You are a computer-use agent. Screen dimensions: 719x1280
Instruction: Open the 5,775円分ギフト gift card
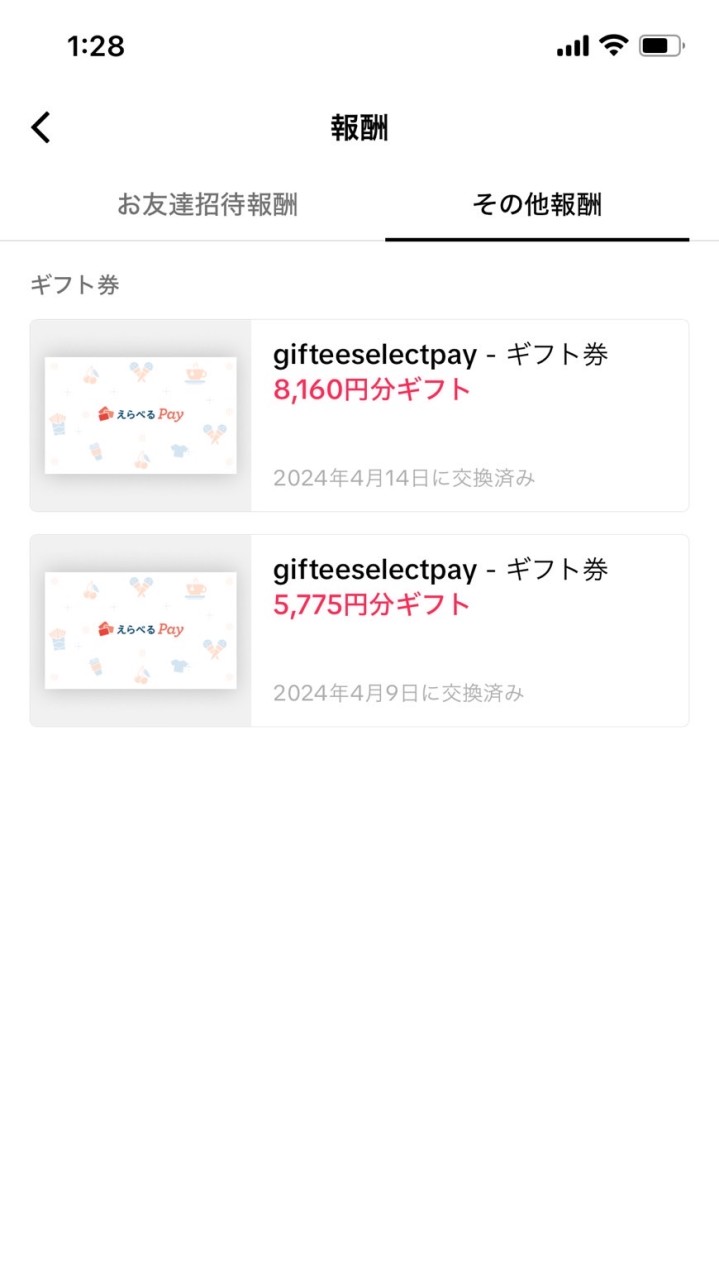(359, 630)
